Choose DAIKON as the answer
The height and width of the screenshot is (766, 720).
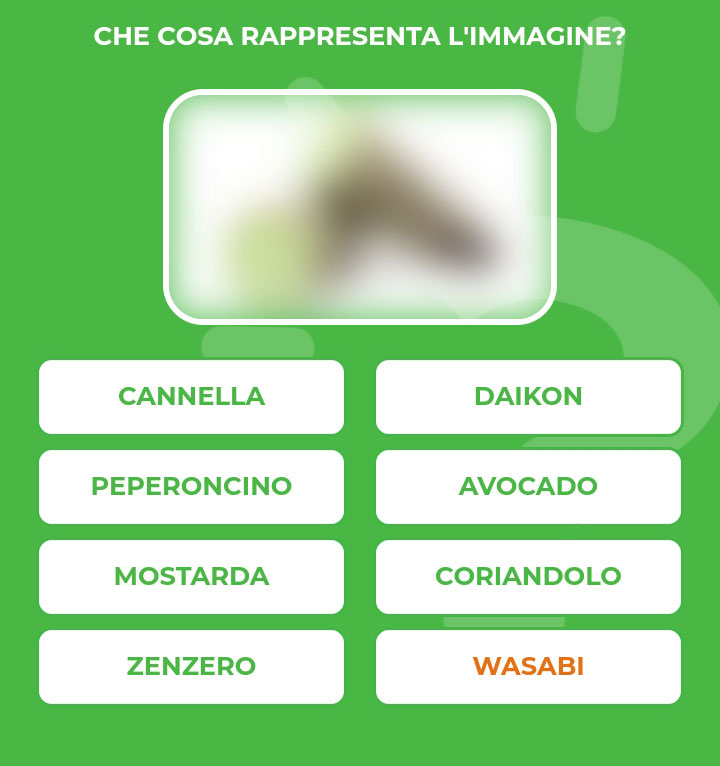coord(528,397)
